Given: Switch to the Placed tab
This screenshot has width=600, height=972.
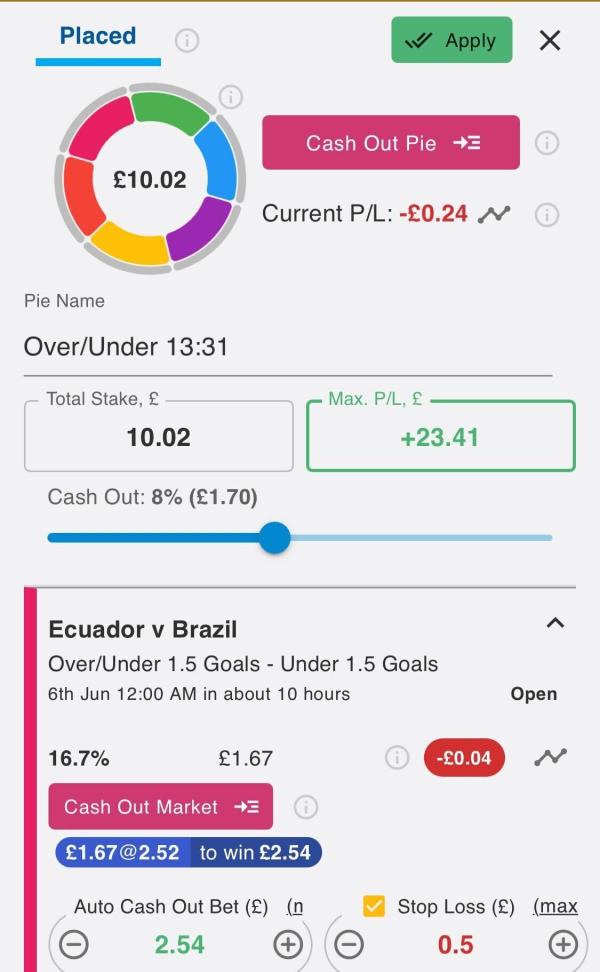Looking at the screenshot, I should click(x=98, y=37).
